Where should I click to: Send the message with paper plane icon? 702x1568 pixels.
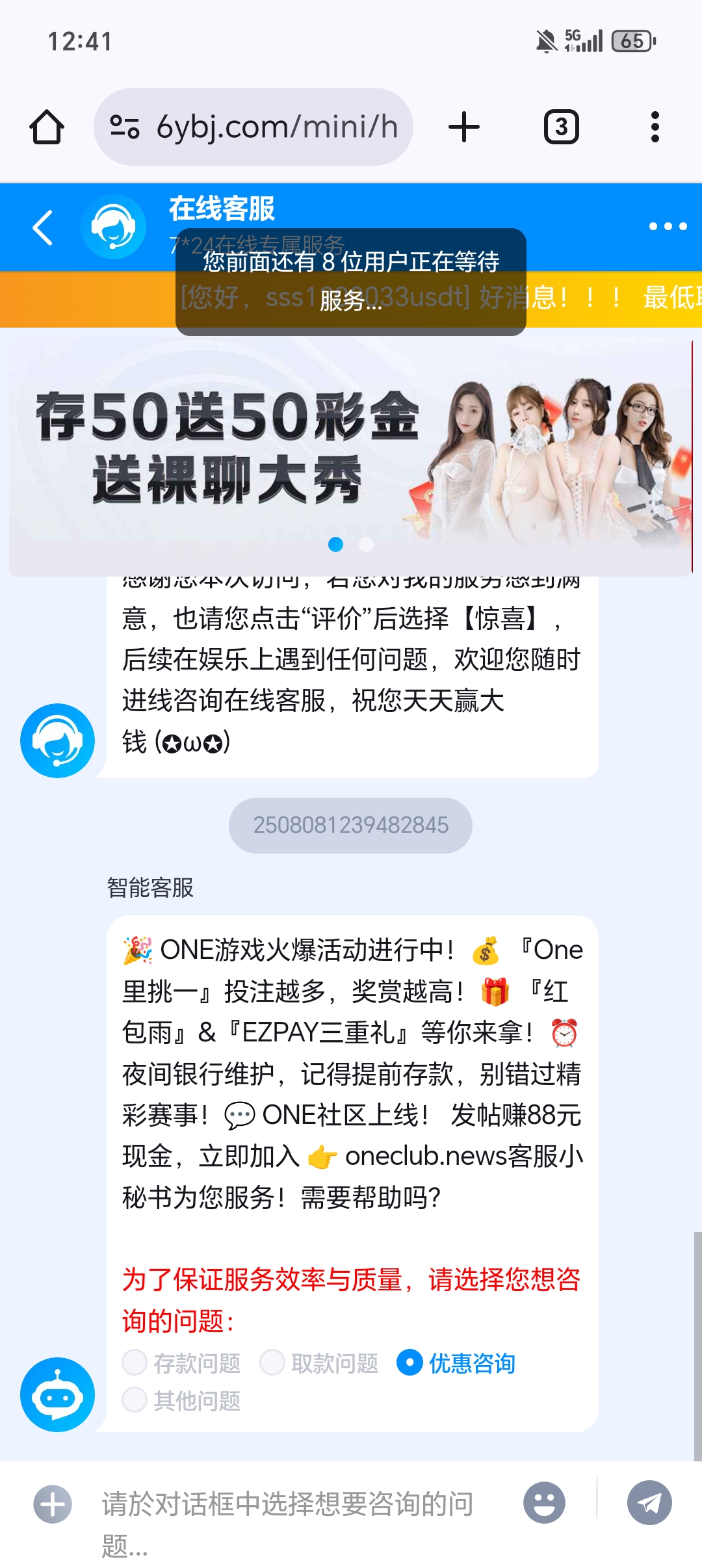click(649, 1502)
